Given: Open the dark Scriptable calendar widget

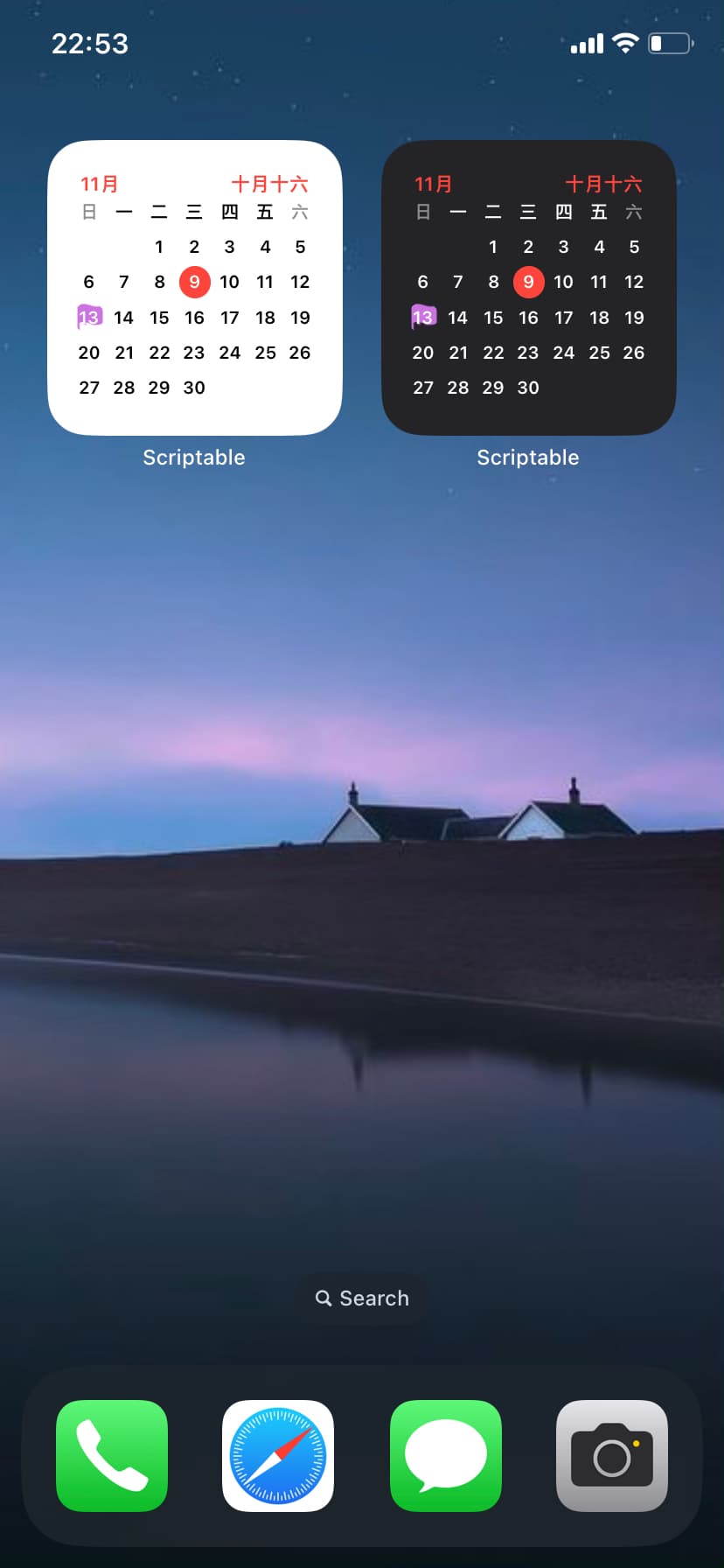Looking at the screenshot, I should pyautogui.click(x=528, y=288).
